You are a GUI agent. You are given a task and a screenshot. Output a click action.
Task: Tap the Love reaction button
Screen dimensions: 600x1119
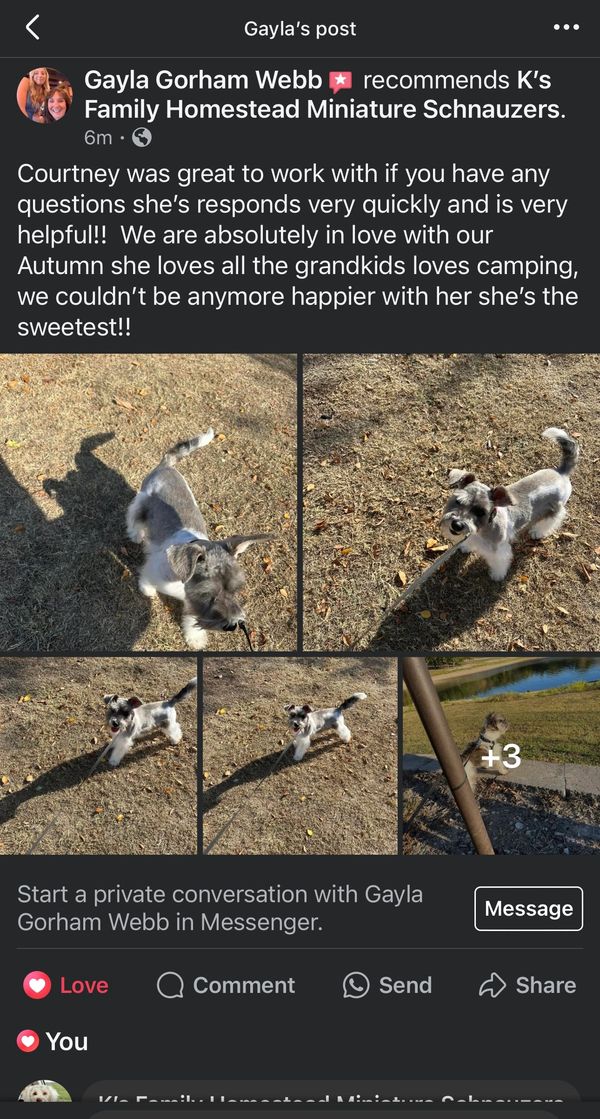click(66, 985)
